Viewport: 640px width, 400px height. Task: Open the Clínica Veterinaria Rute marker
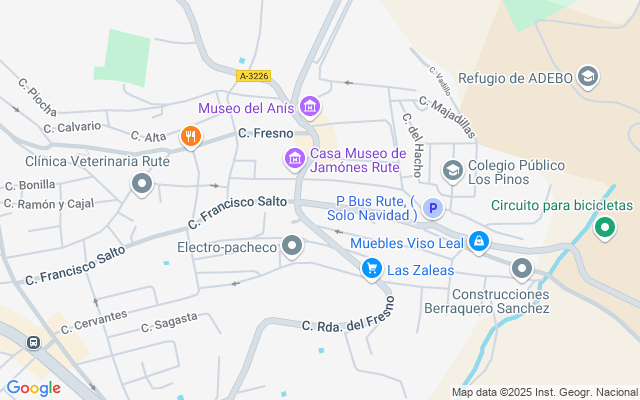tap(142, 184)
